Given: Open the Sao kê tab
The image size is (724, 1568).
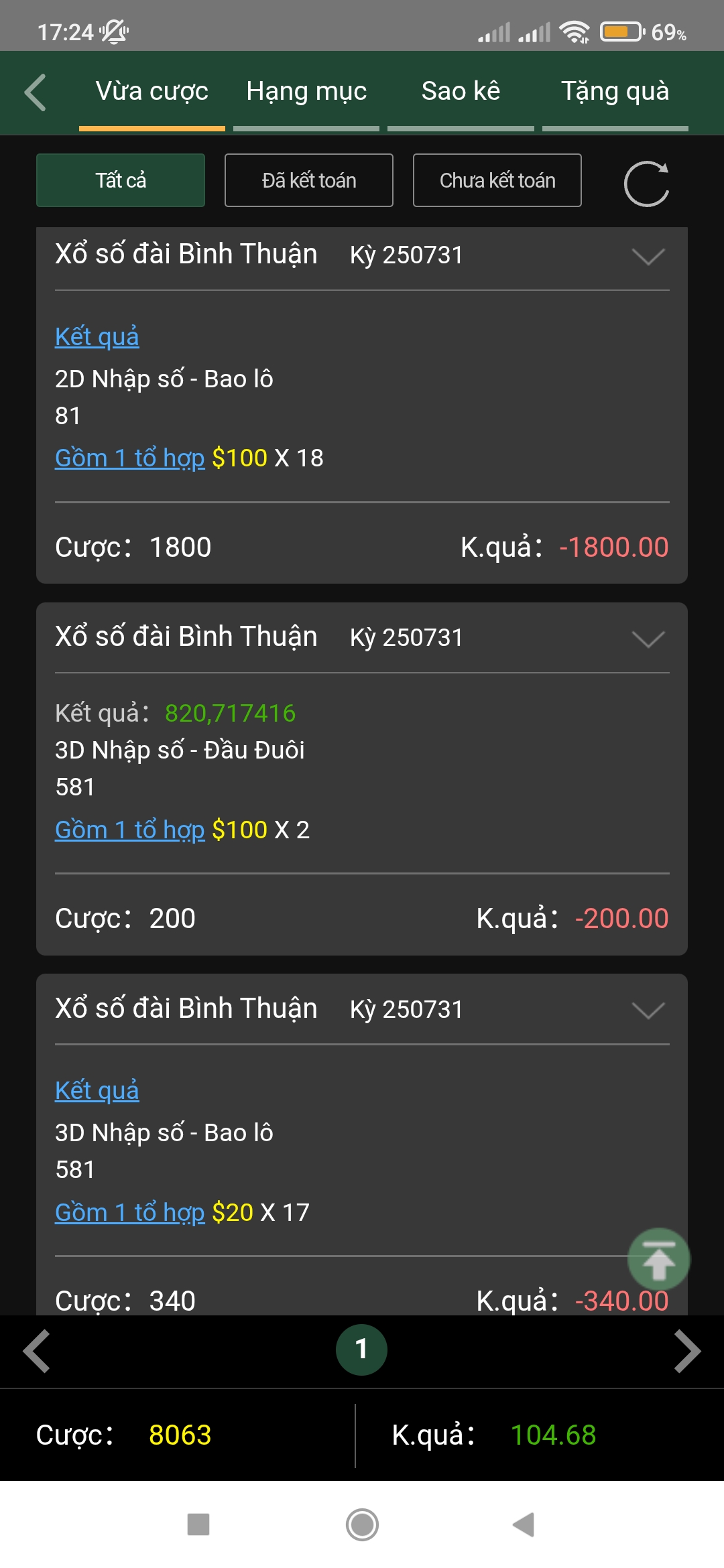Looking at the screenshot, I should pos(461,92).
